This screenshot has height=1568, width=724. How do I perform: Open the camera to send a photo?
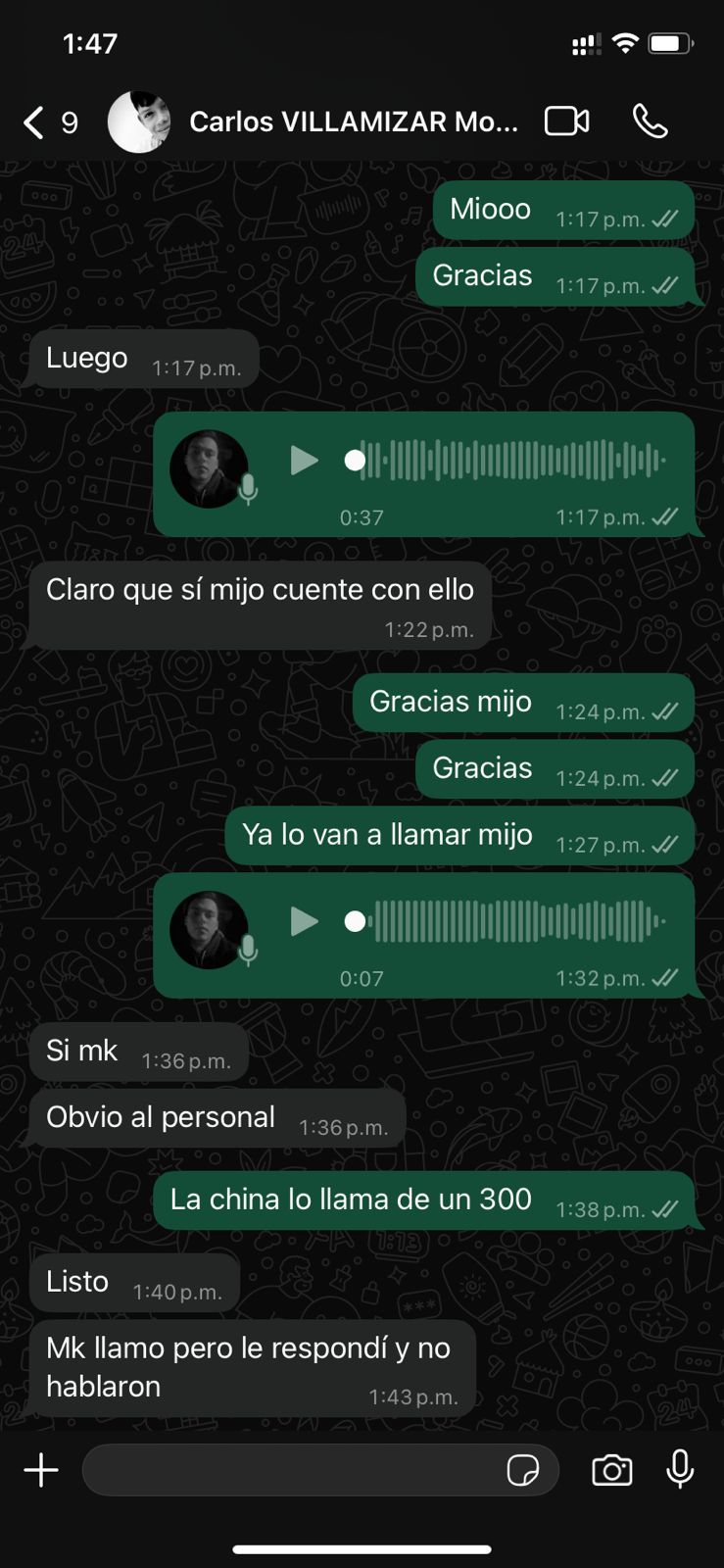[611, 1470]
